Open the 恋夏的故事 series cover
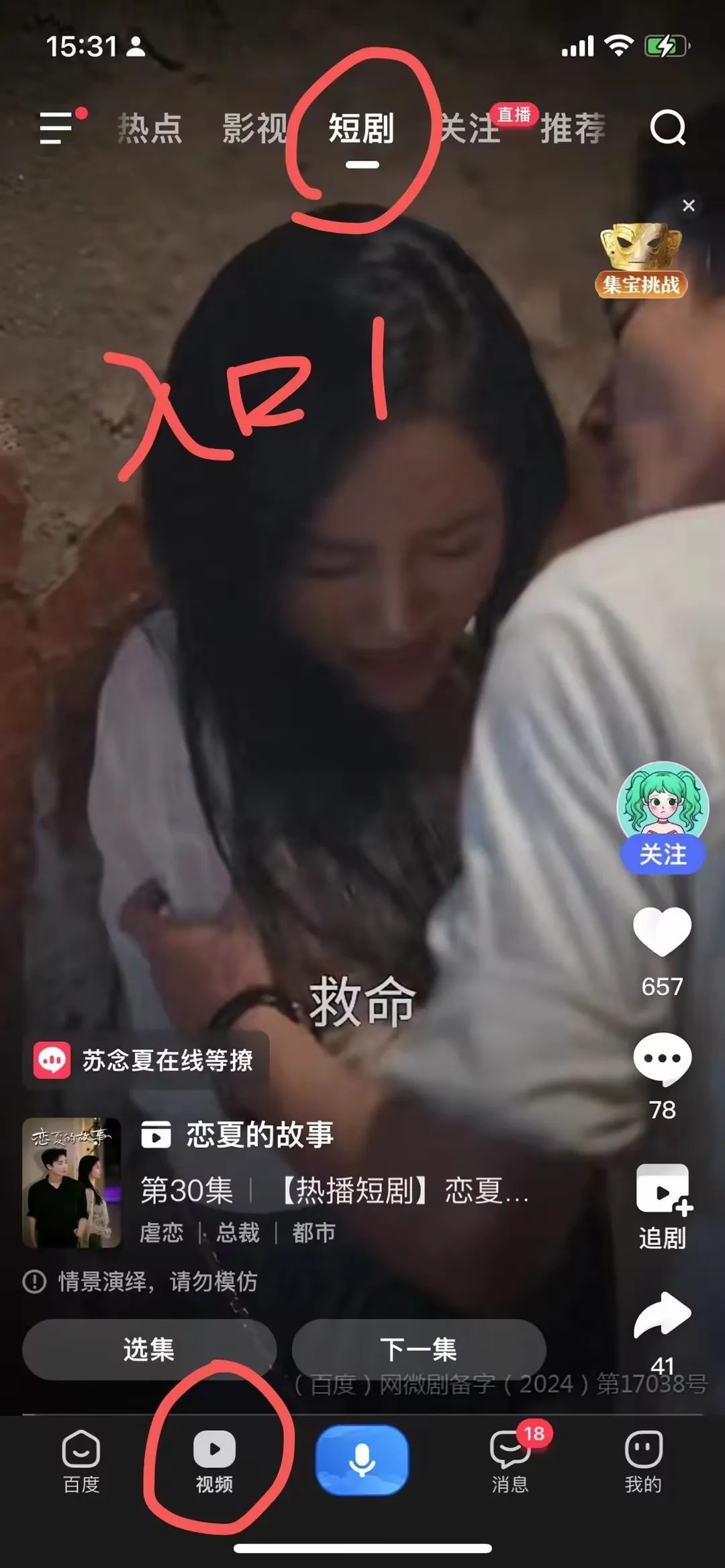The width and height of the screenshot is (725, 1568). point(71,1182)
